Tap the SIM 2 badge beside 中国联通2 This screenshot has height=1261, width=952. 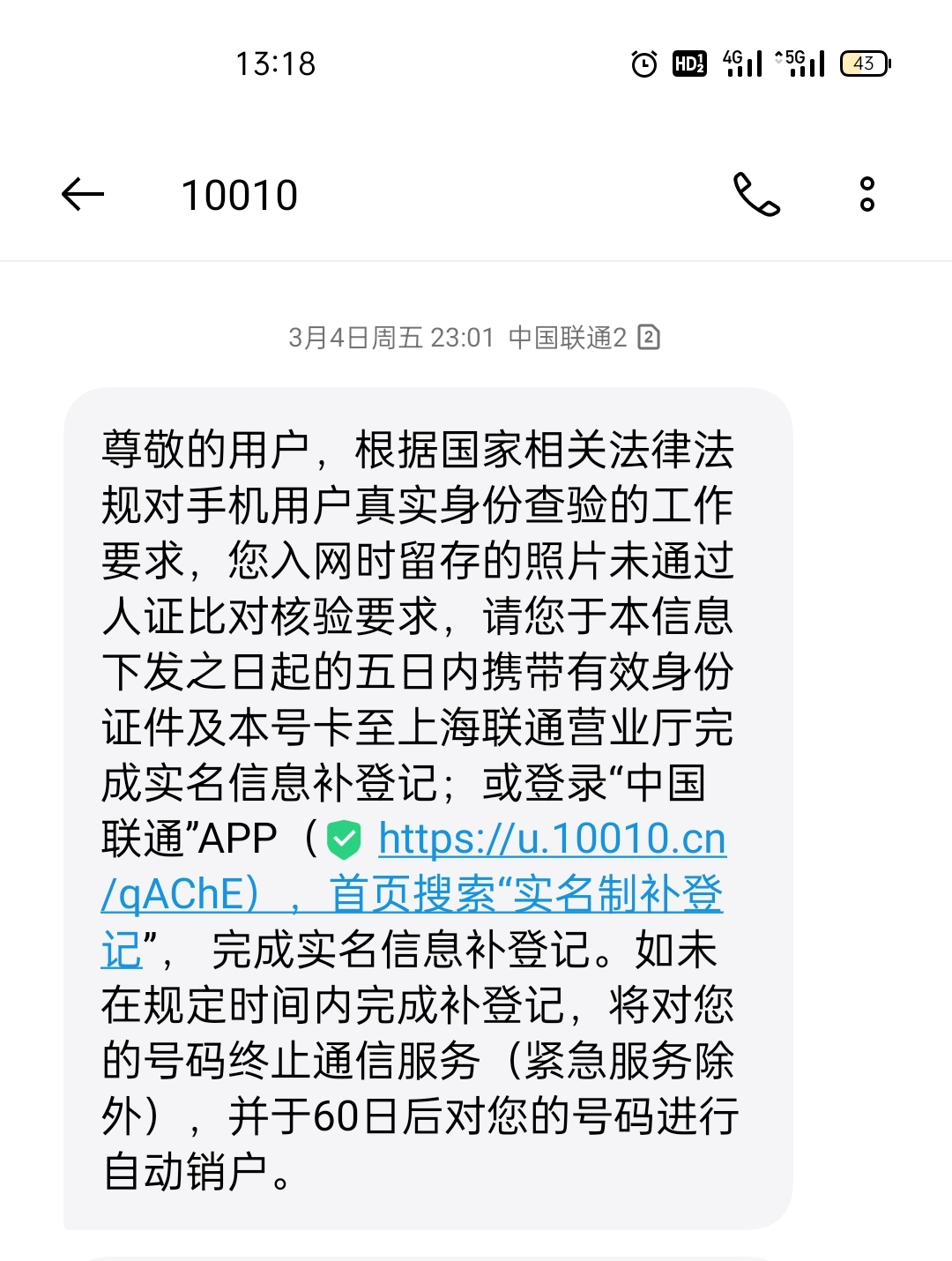(649, 337)
